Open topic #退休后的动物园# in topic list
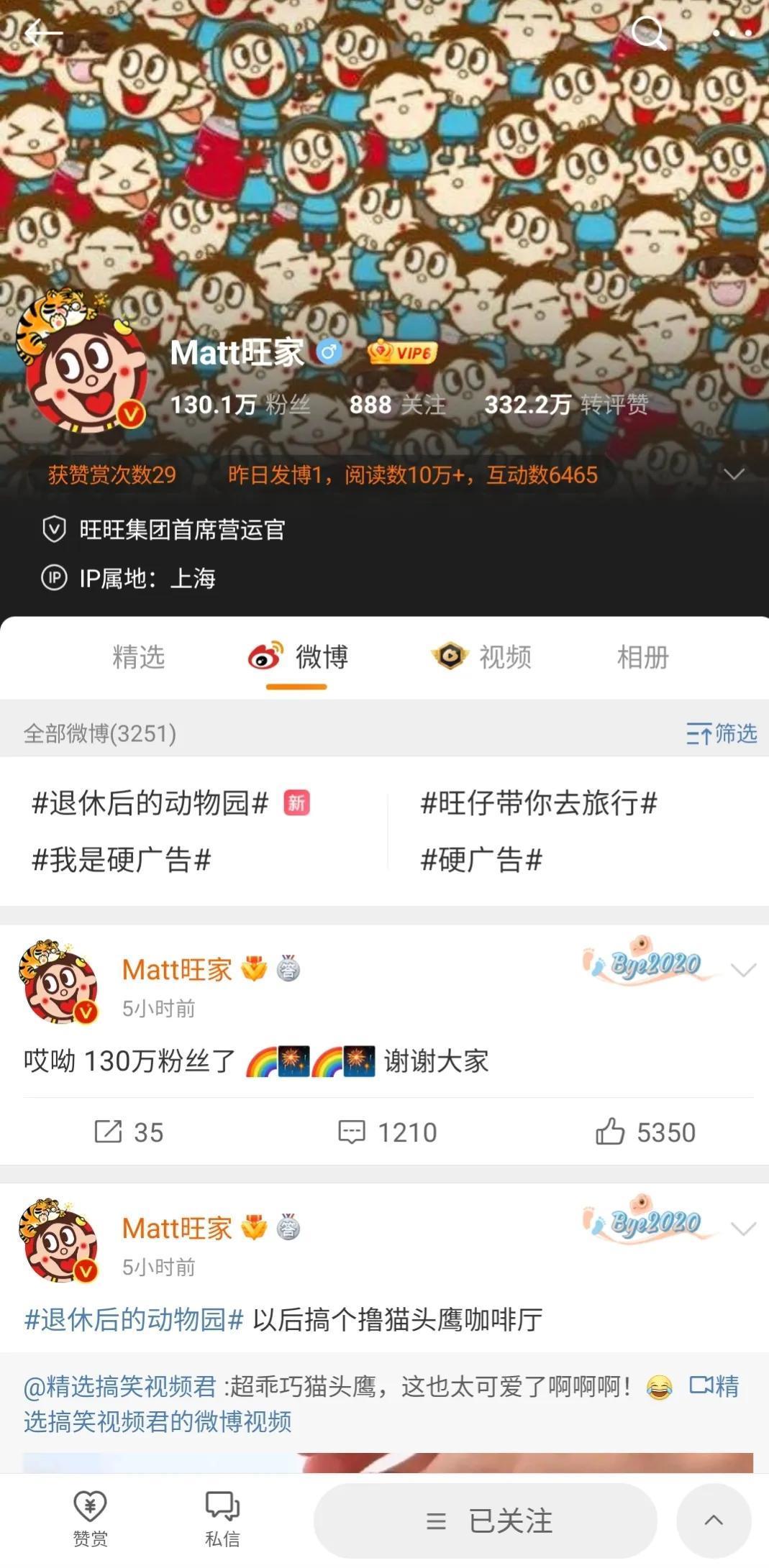Screen dimensions: 769x1568 (150, 803)
